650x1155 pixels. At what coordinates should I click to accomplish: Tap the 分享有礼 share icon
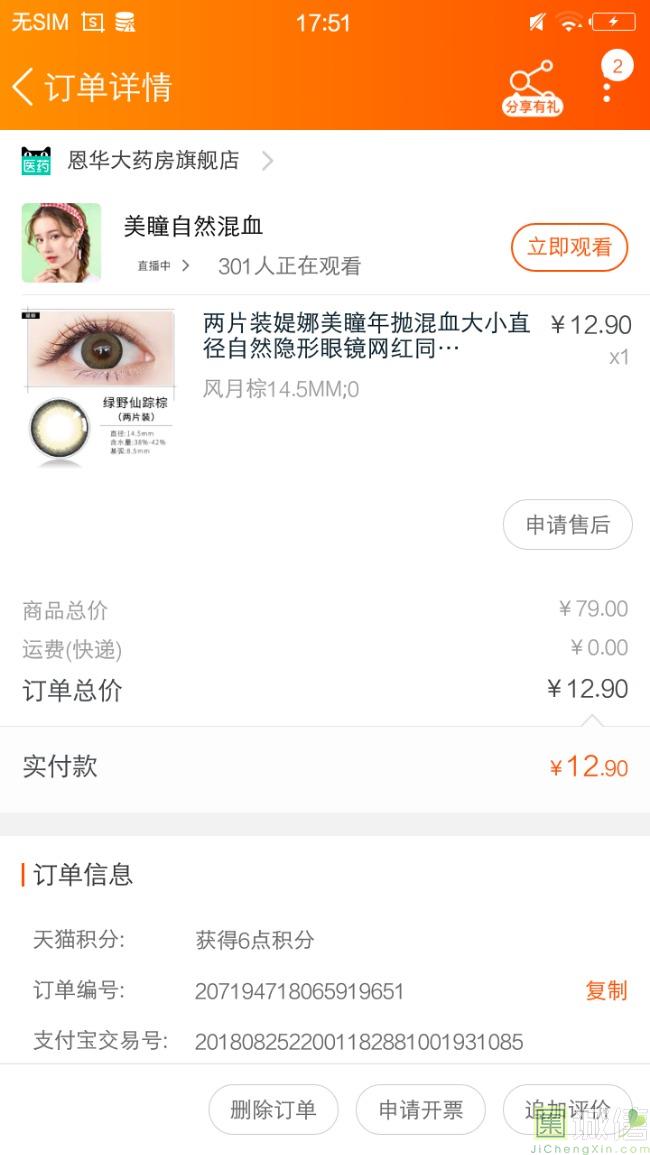(532, 87)
